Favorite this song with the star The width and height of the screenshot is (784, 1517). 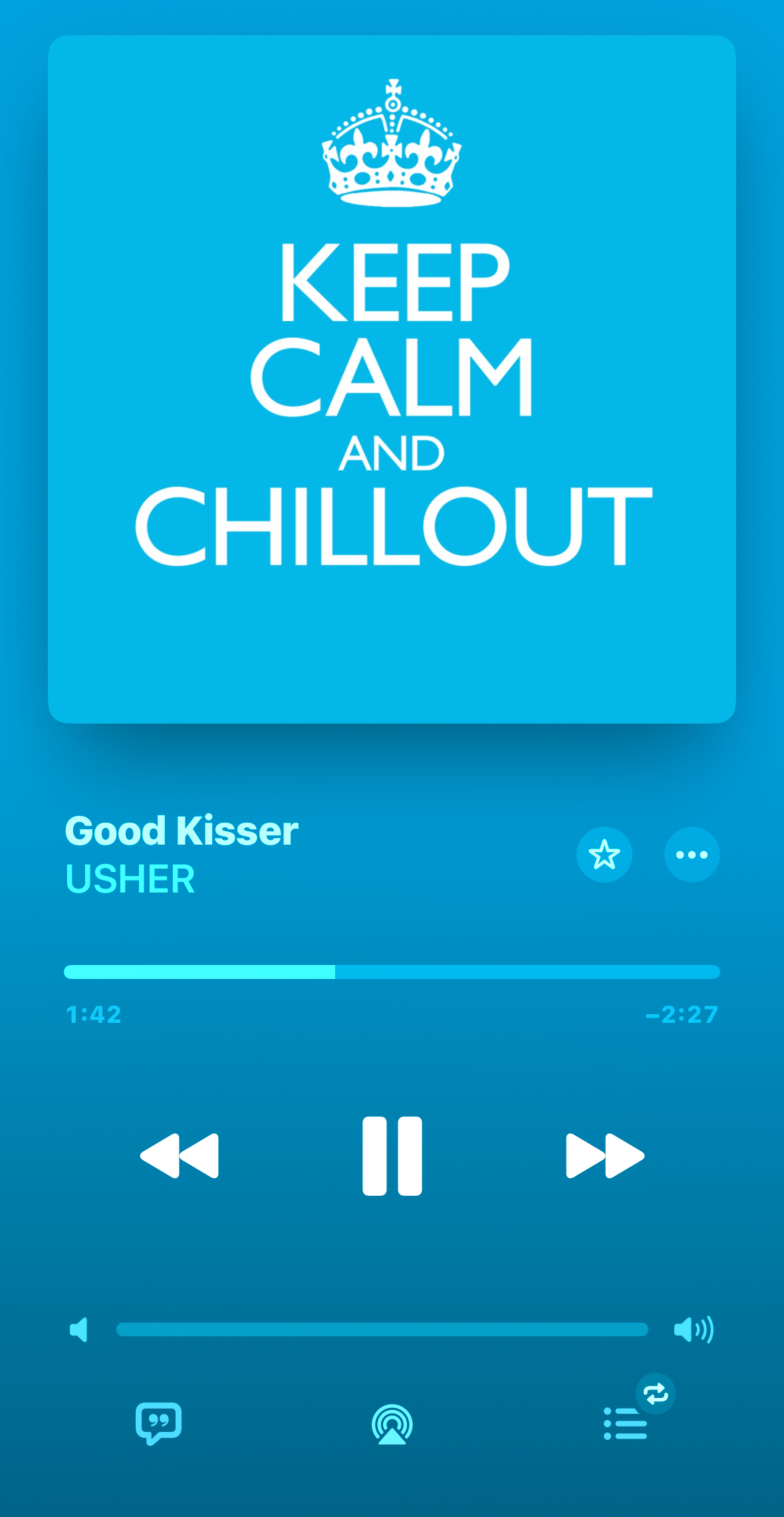pos(604,855)
